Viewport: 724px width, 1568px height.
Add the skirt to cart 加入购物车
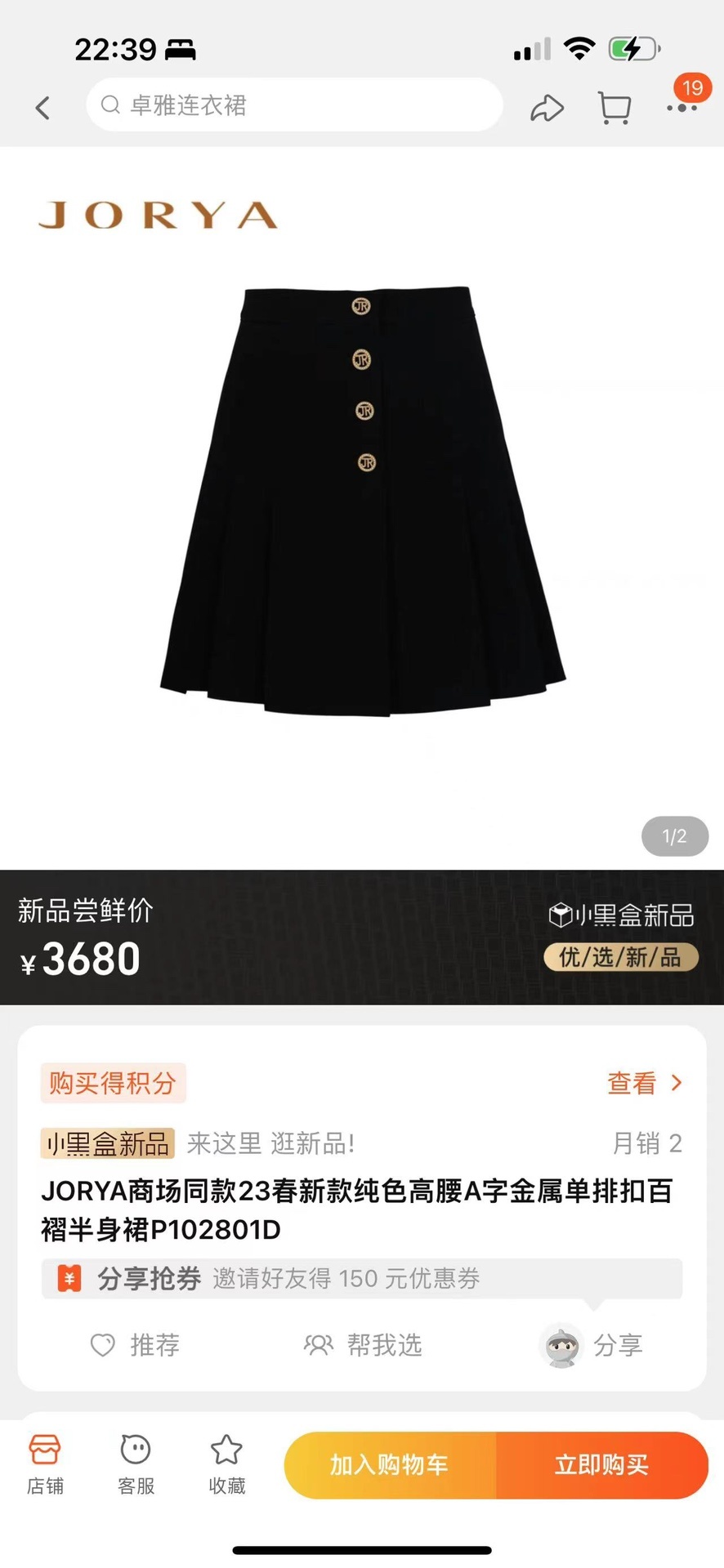pos(390,1465)
